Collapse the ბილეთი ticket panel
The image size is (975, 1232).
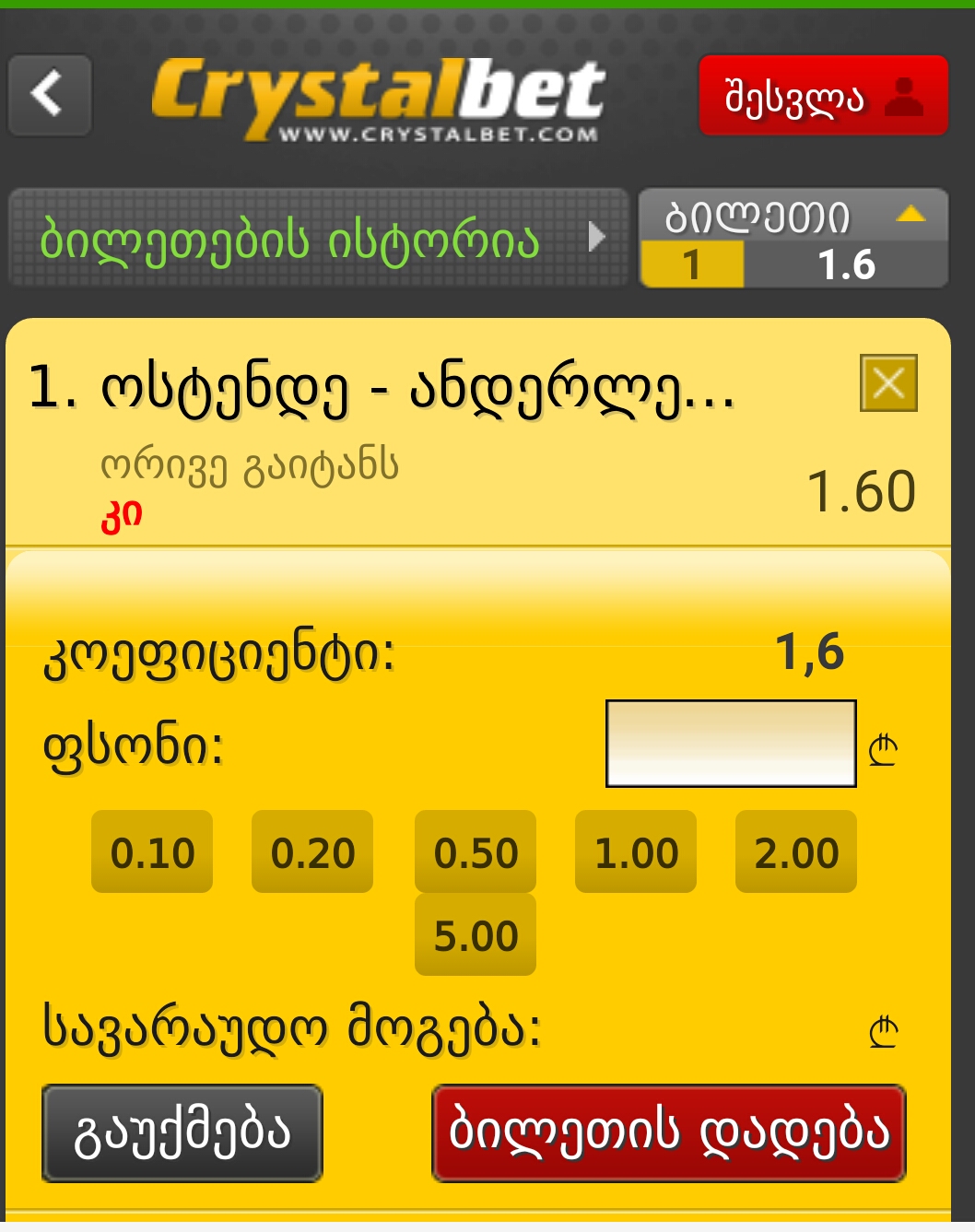(x=793, y=238)
